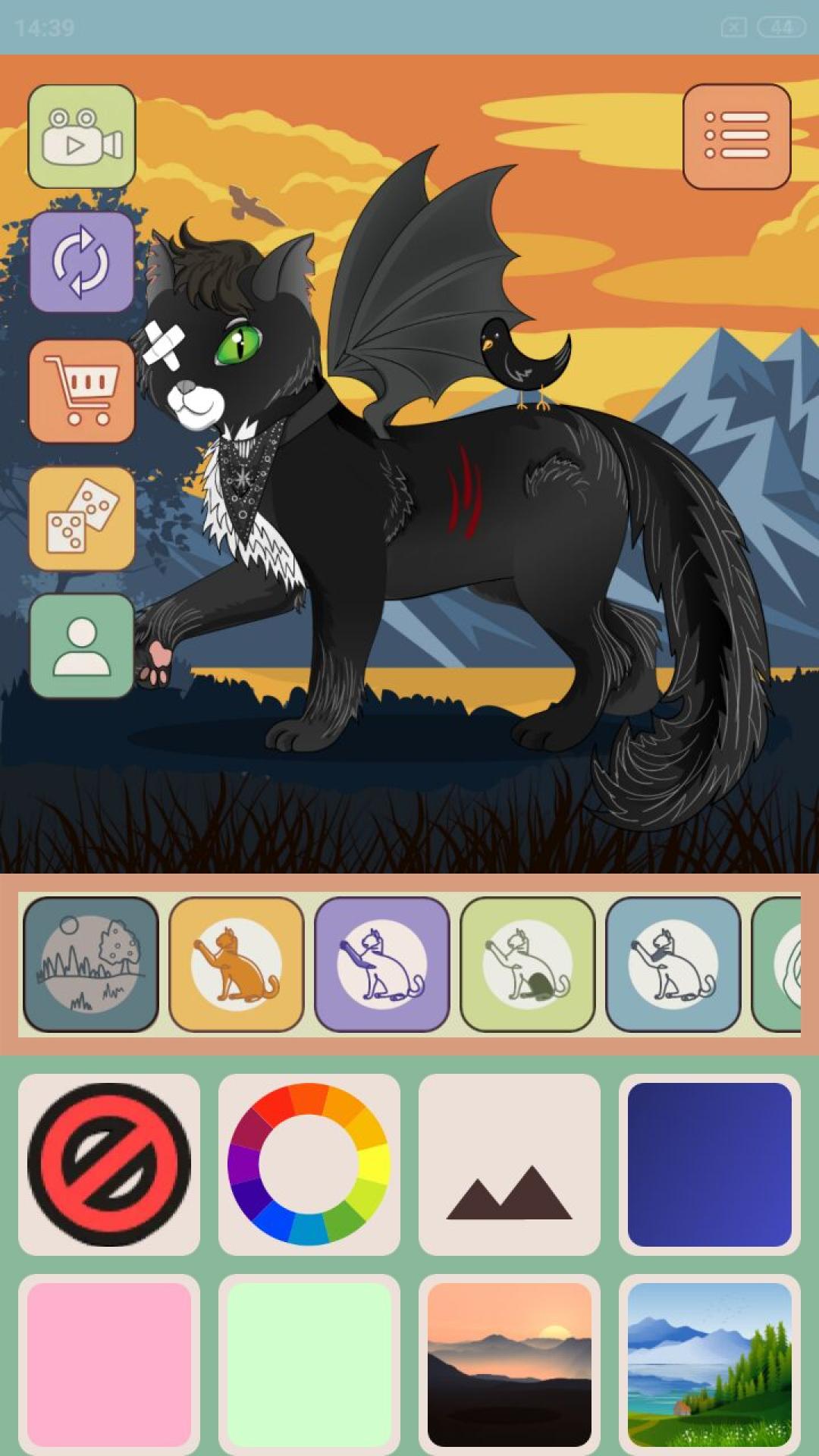Switch to the orange cat category
Image resolution: width=819 pixels, height=1456 pixels.
coord(237,965)
